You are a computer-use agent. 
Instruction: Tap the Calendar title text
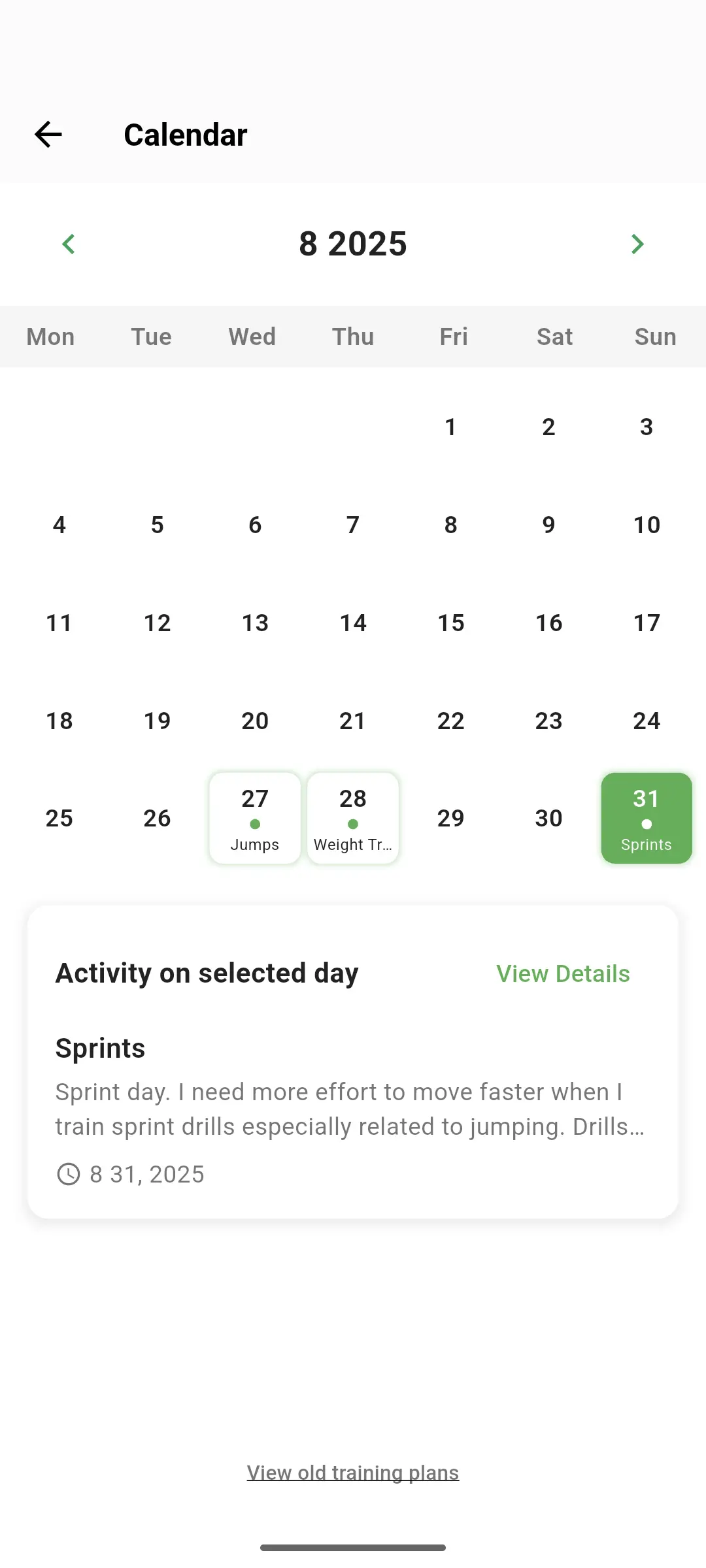[x=185, y=134]
